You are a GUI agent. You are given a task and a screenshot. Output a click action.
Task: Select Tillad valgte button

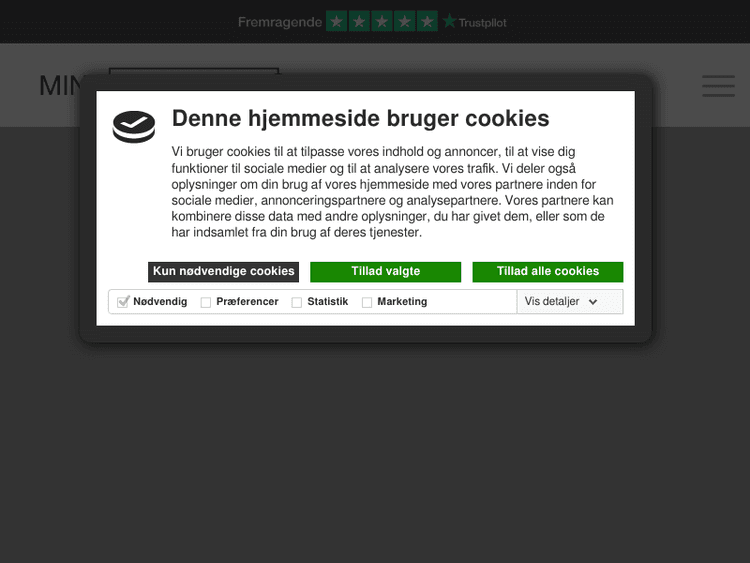coord(385,271)
